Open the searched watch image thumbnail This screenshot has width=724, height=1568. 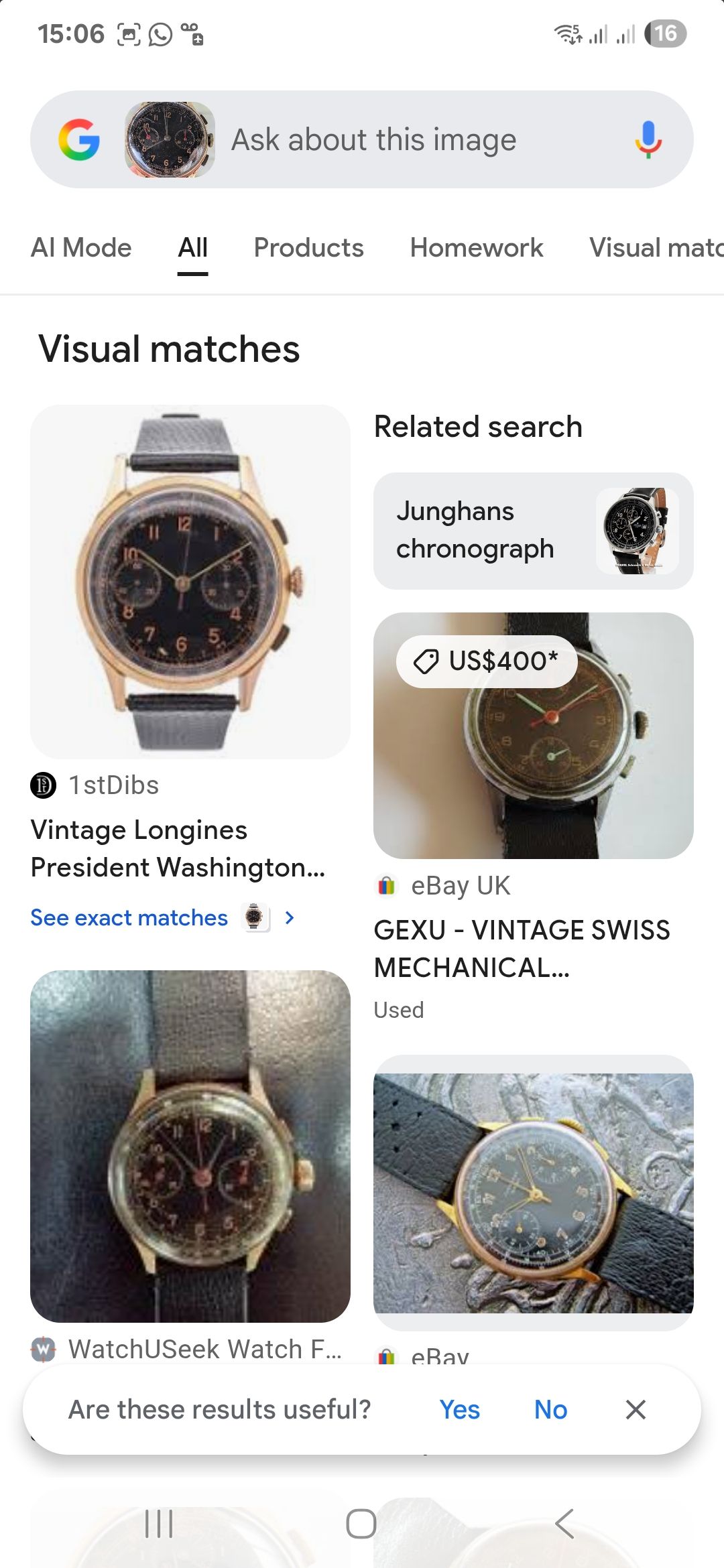click(x=170, y=140)
